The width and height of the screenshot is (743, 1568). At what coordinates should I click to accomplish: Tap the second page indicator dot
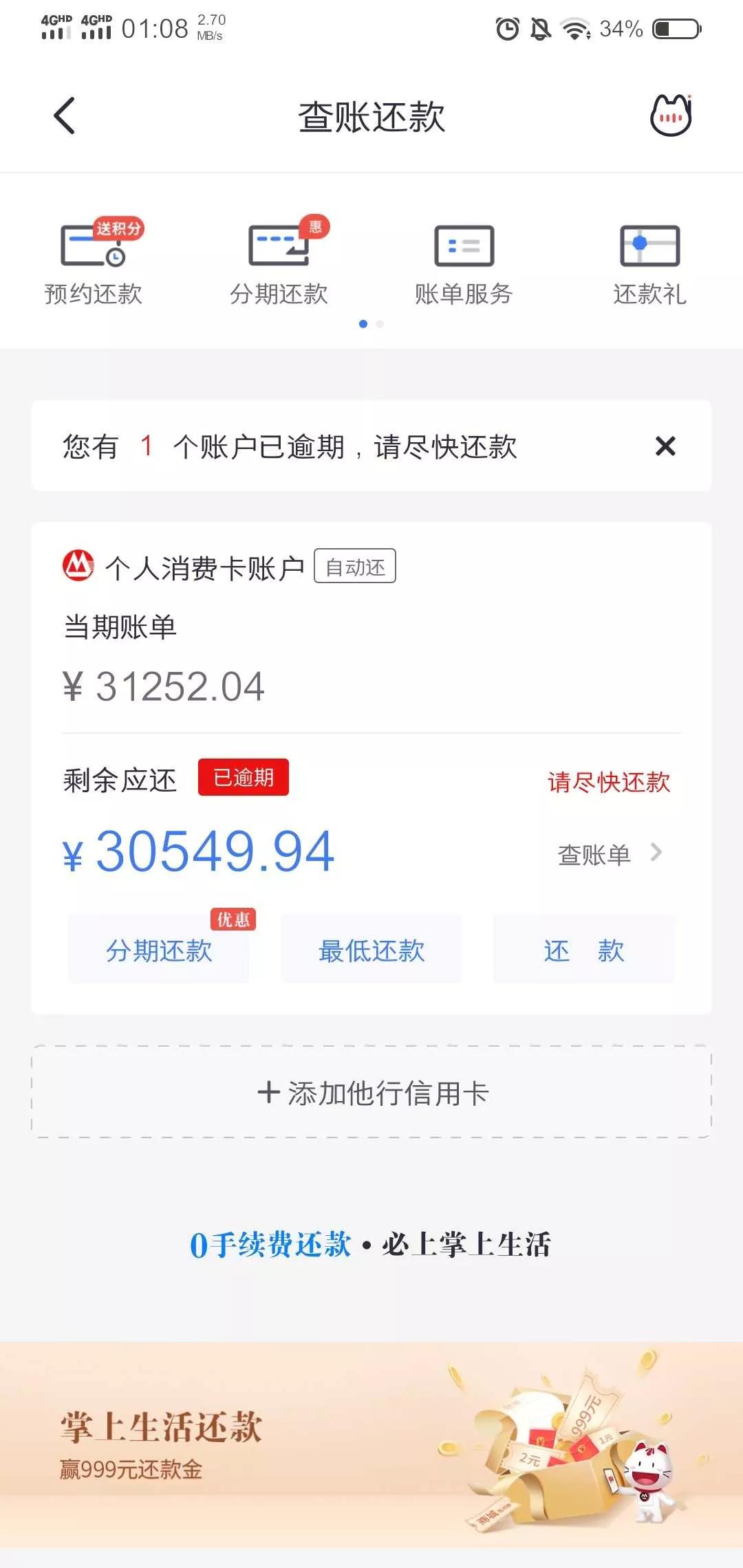coord(379,324)
